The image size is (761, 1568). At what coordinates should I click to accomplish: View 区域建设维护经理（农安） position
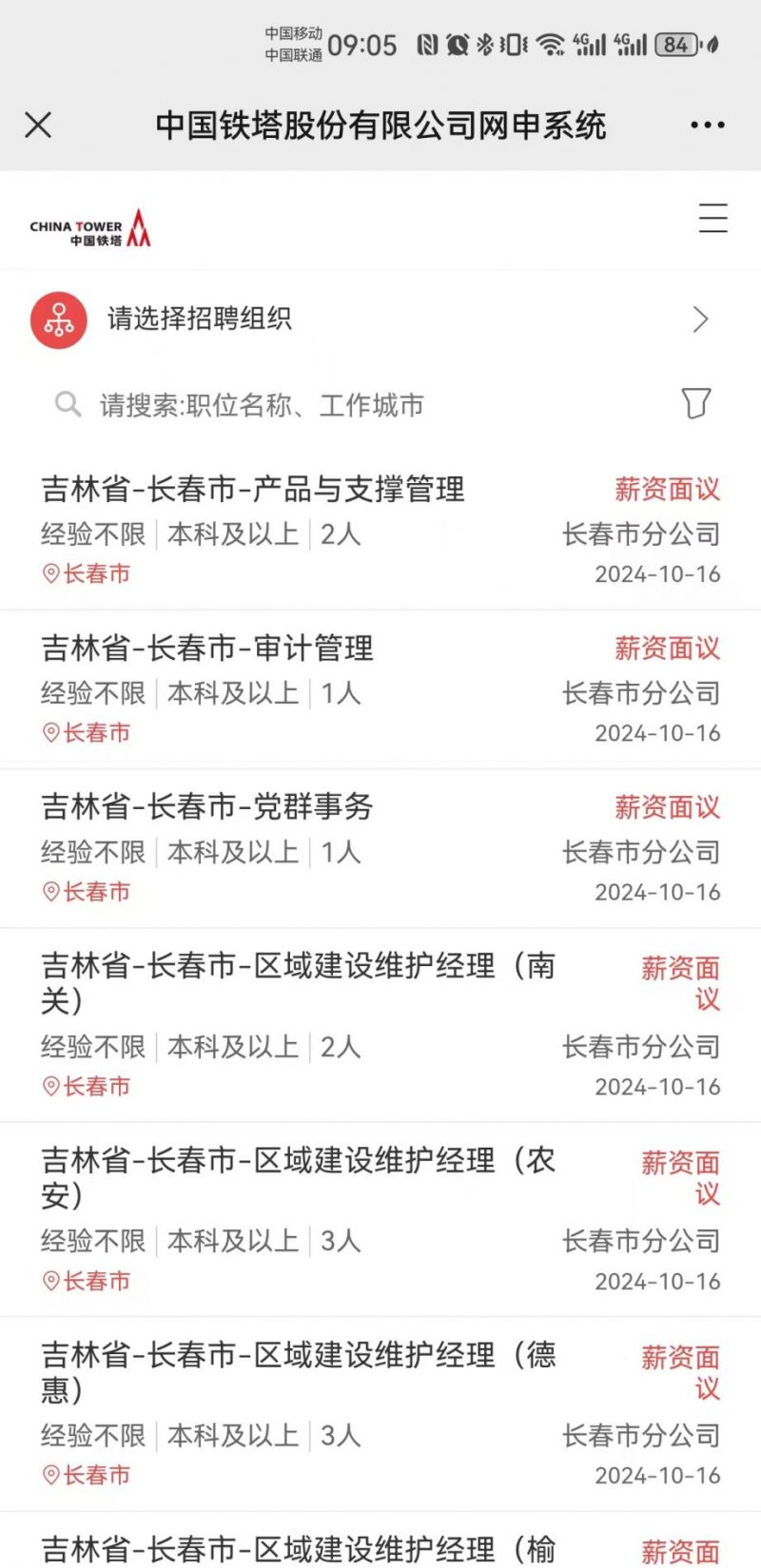pyautogui.click(x=380, y=1219)
